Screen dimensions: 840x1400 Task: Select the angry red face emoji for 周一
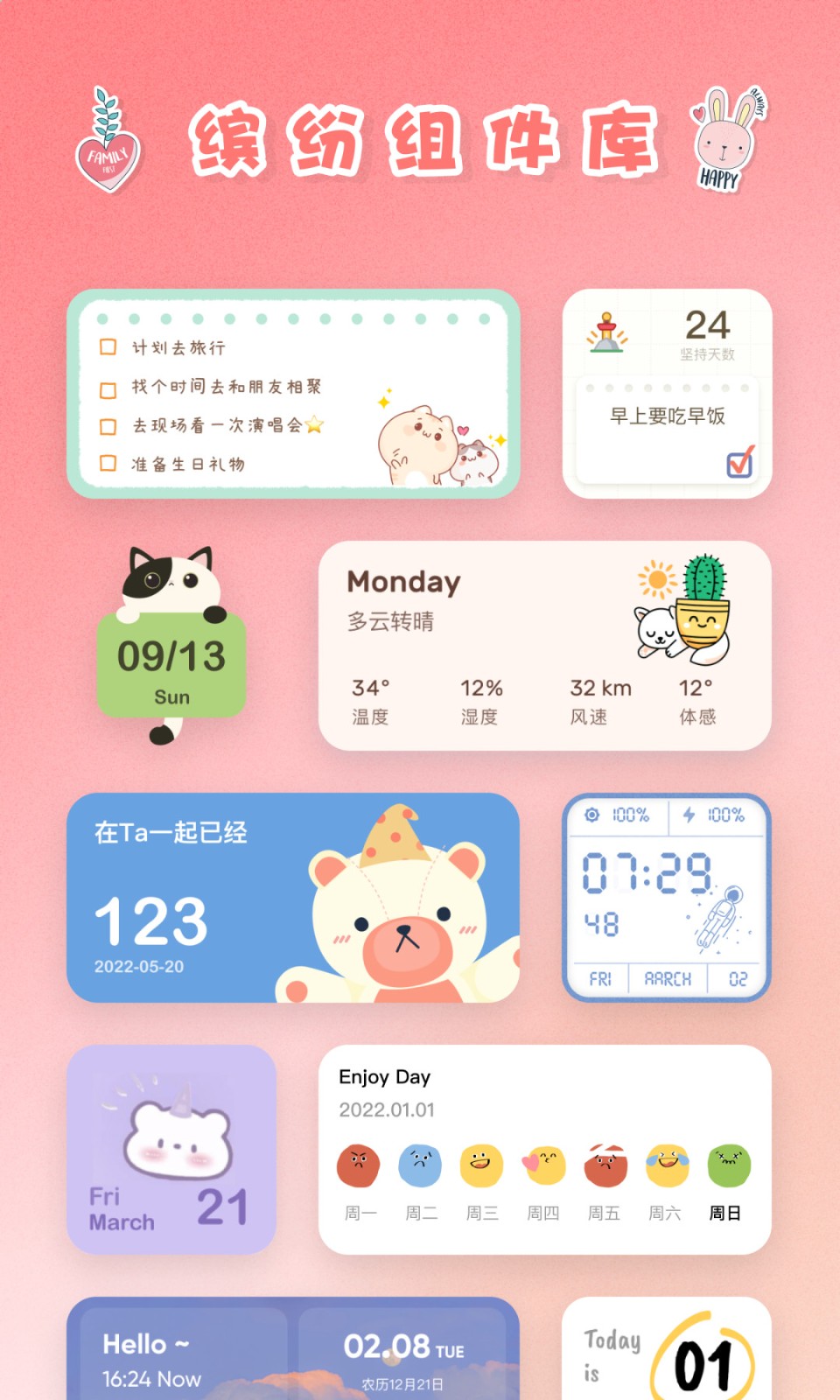click(x=359, y=1165)
